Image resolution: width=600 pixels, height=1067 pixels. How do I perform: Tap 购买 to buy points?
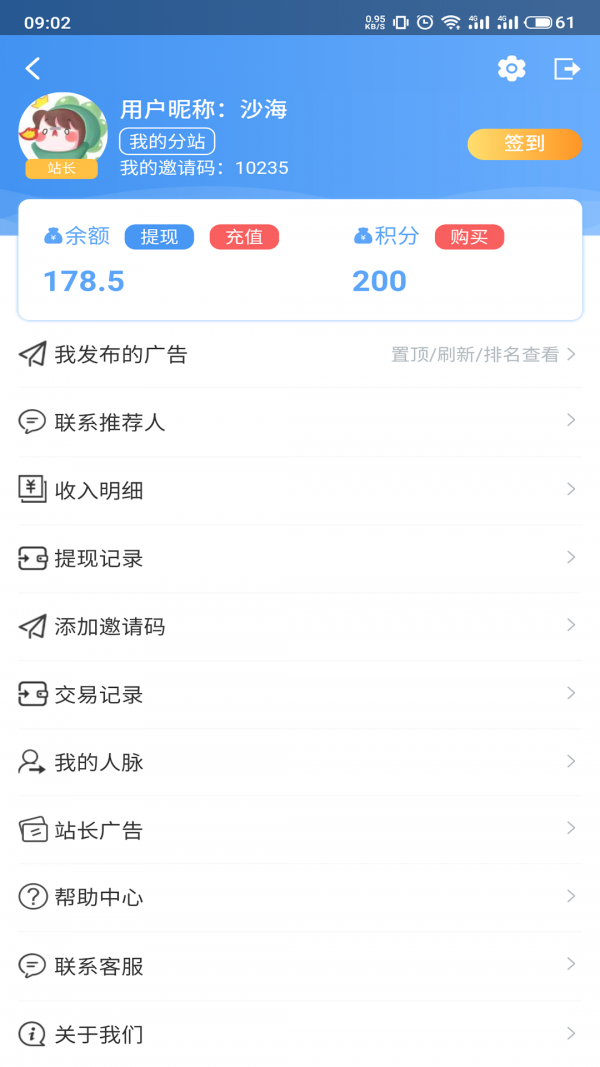469,237
